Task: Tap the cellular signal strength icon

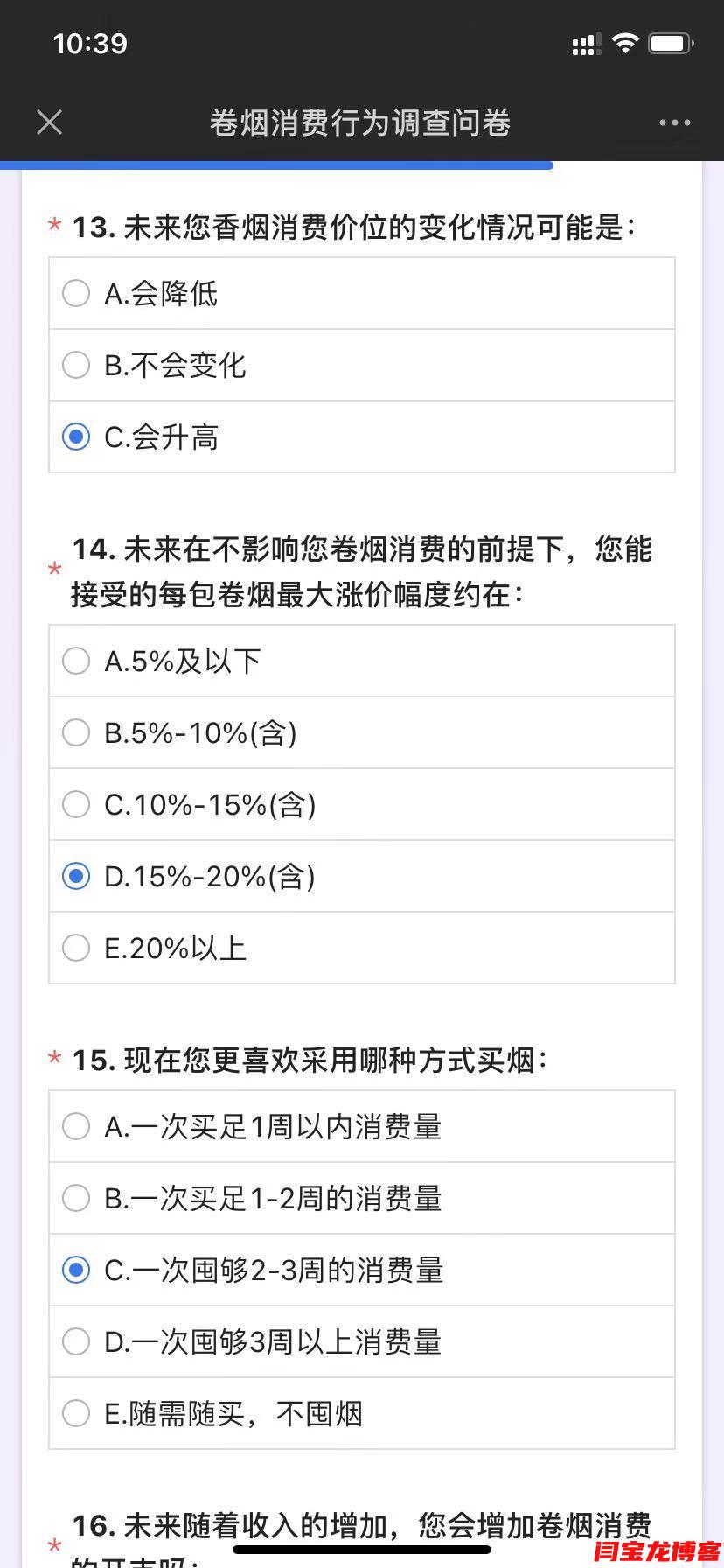Action: [584, 43]
